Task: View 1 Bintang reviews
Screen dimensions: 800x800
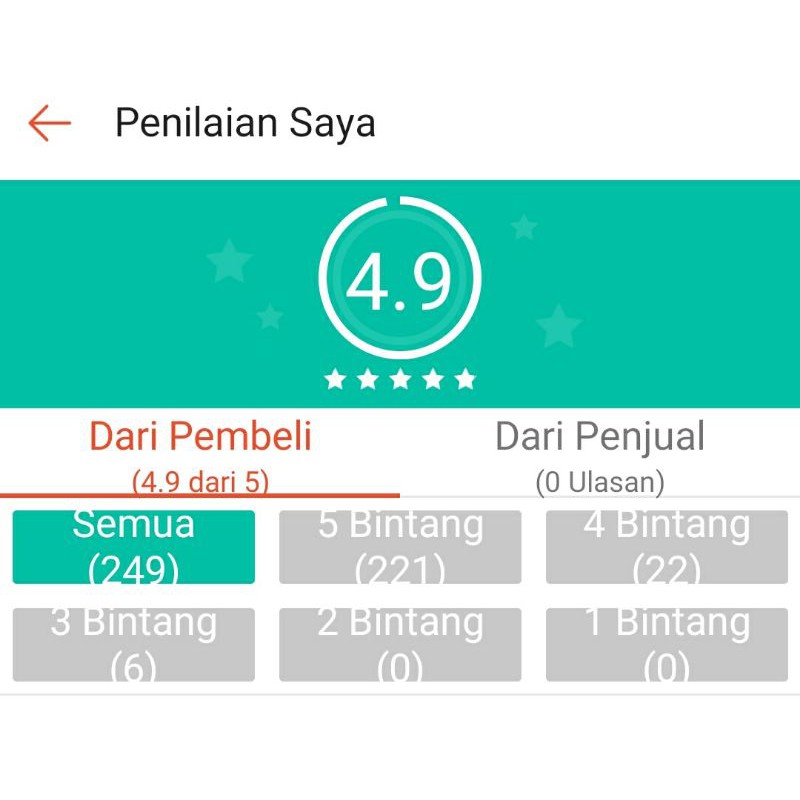Action: click(666, 644)
